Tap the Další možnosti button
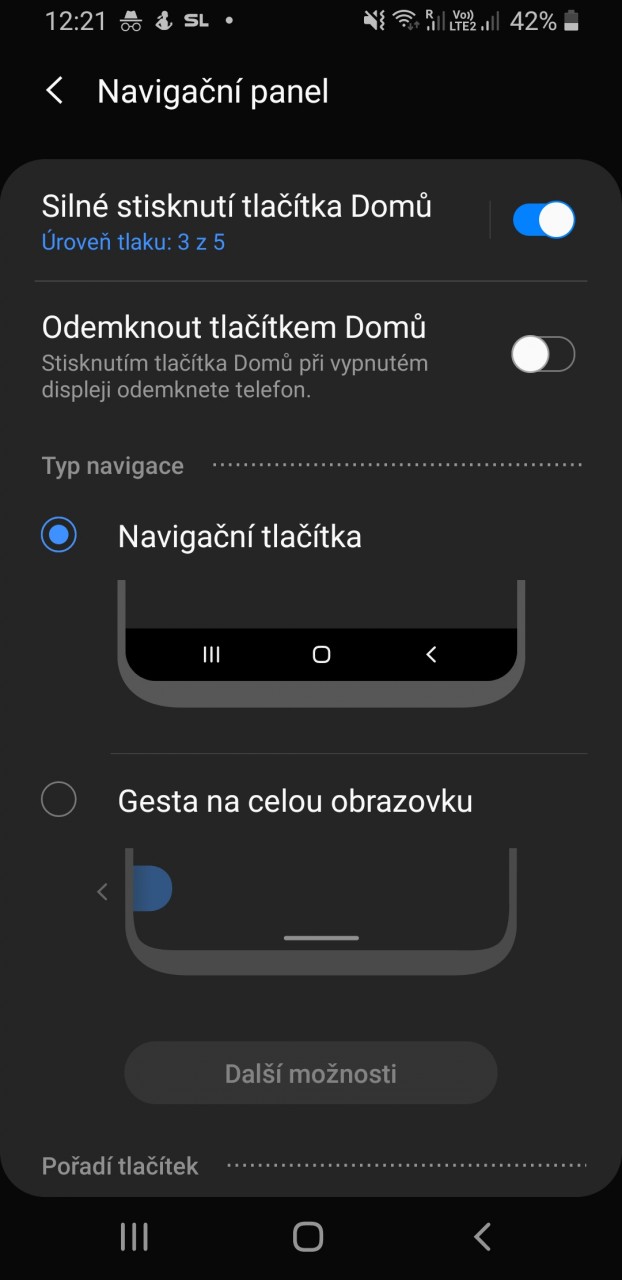 point(310,1073)
